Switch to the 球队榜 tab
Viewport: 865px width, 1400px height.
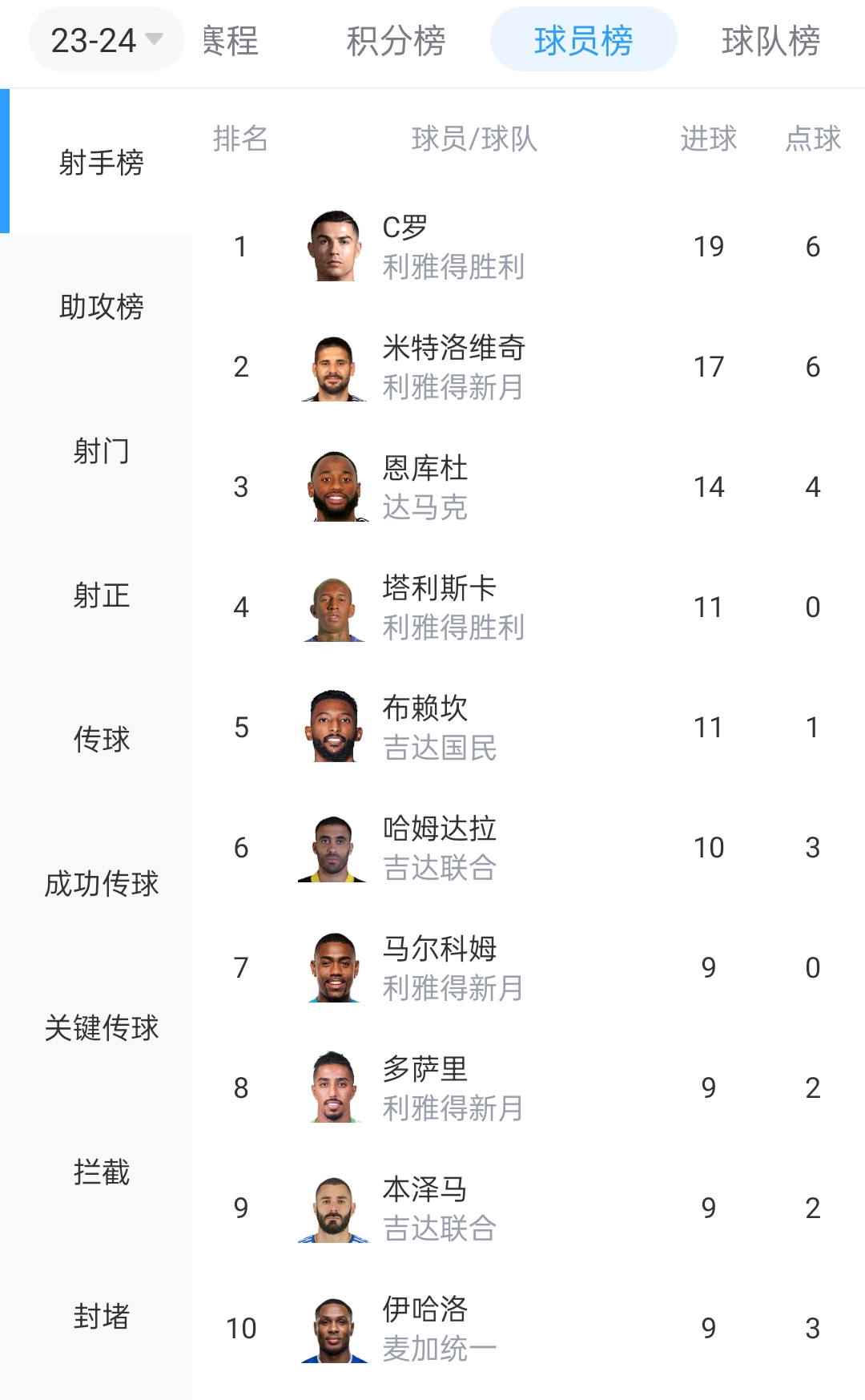click(x=770, y=40)
